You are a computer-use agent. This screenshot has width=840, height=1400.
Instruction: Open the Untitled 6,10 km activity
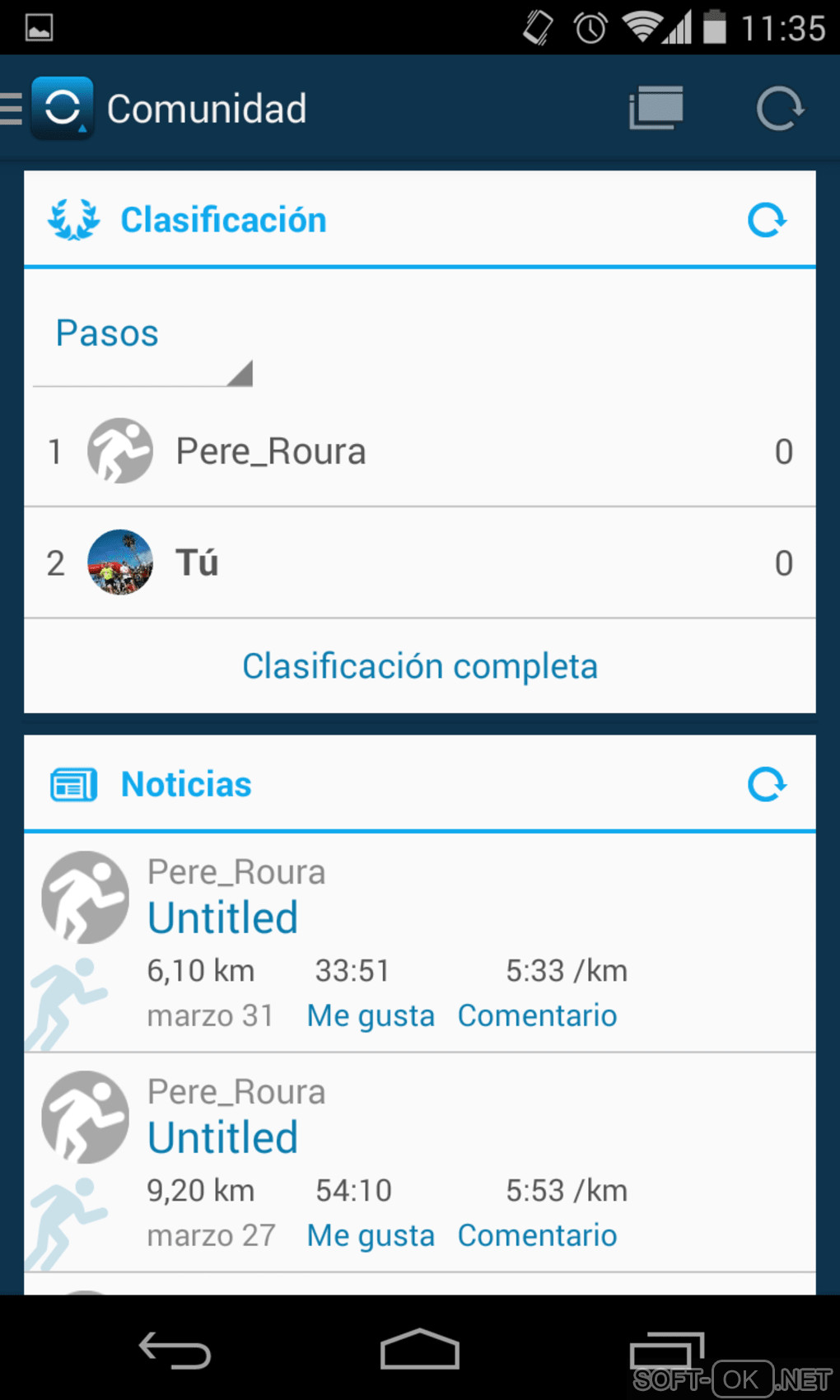(x=222, y=918)
